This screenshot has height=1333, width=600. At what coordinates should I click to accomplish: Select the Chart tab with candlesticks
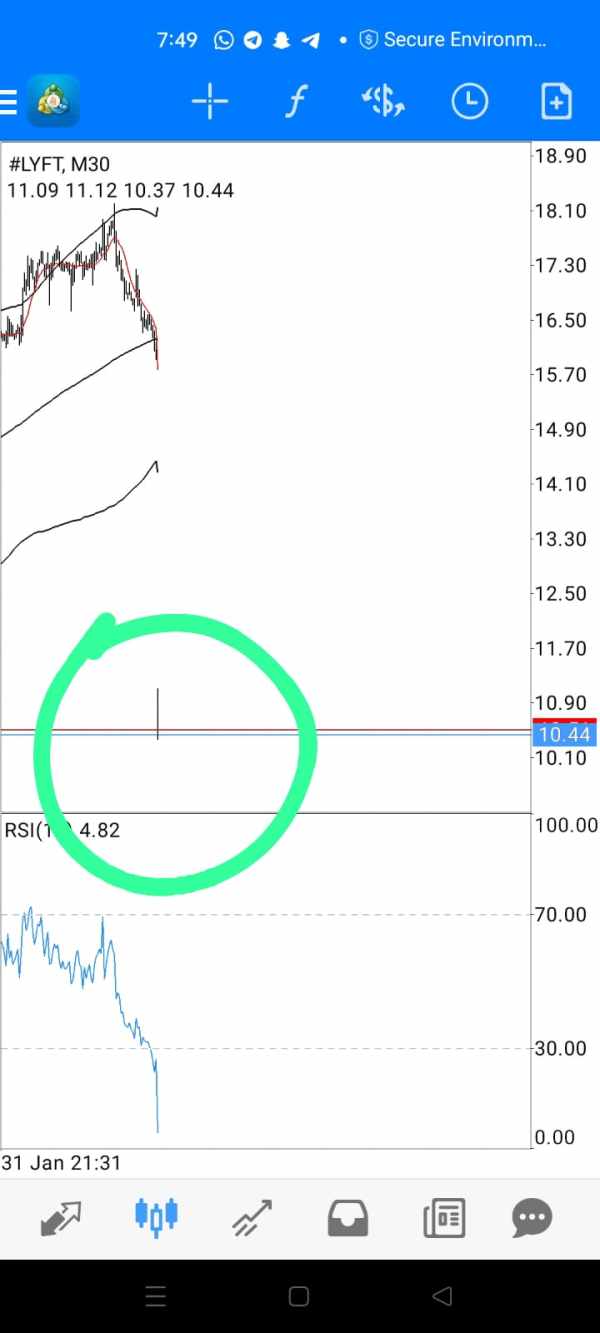coord(156,1216)
